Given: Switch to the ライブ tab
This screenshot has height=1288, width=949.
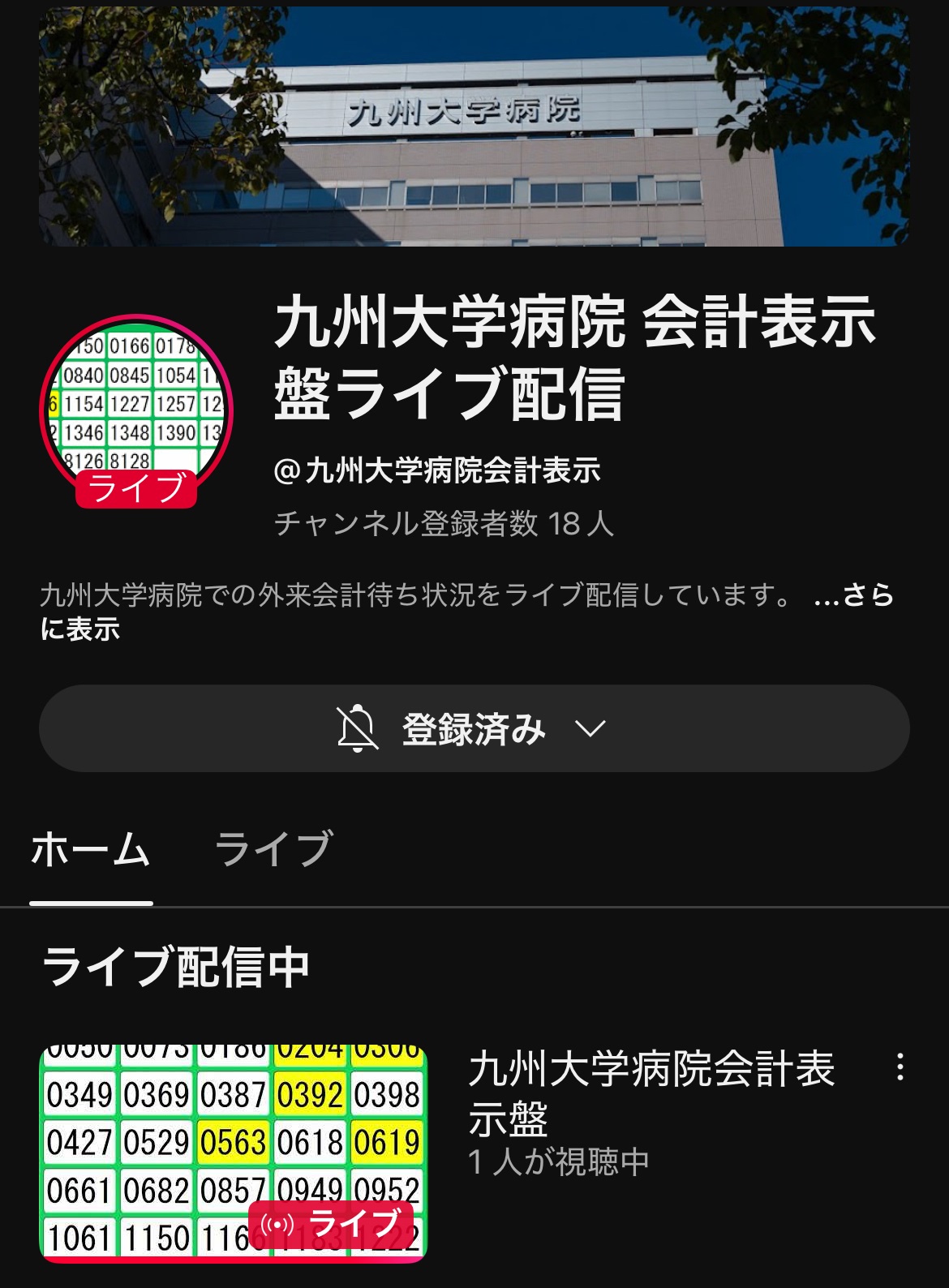Looking at the screenshot, I should coord(273,849).
